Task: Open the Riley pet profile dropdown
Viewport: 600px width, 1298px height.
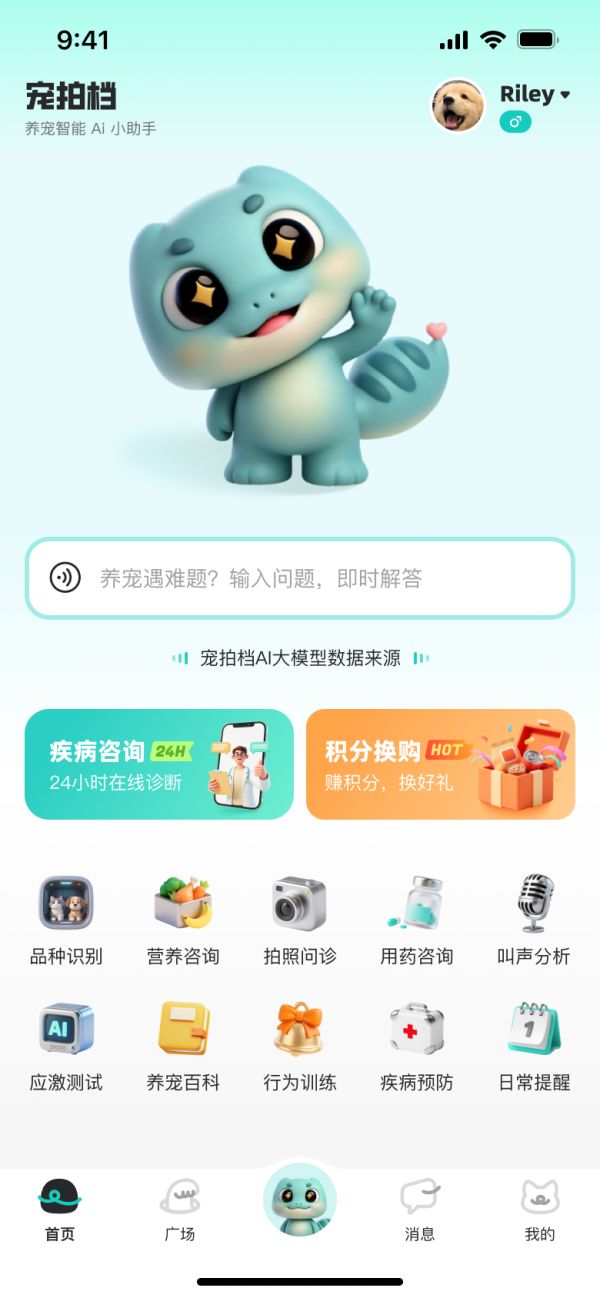Action: click(x=534, y=95)
